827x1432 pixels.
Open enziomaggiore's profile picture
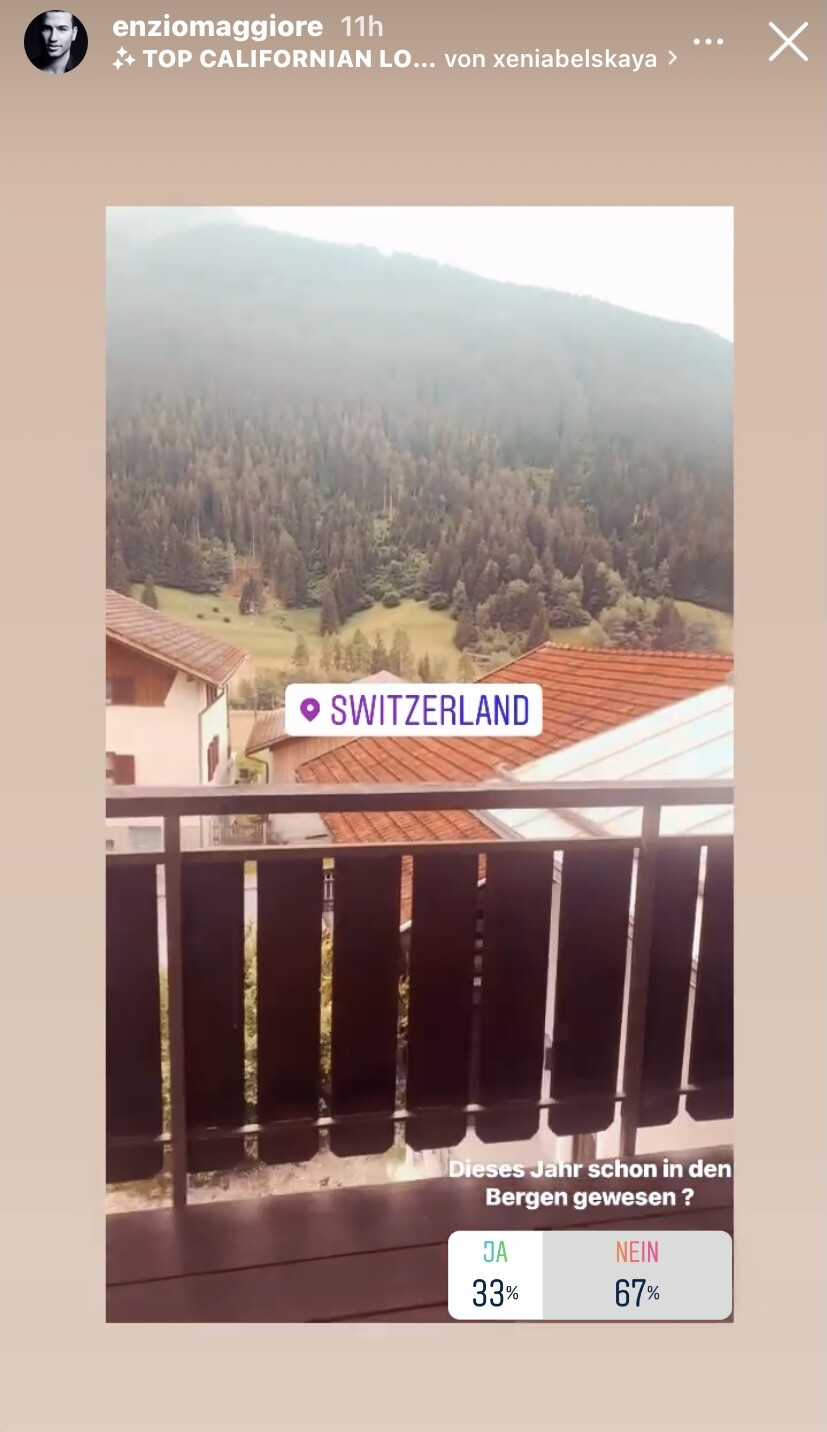click(x=56, y=42)
